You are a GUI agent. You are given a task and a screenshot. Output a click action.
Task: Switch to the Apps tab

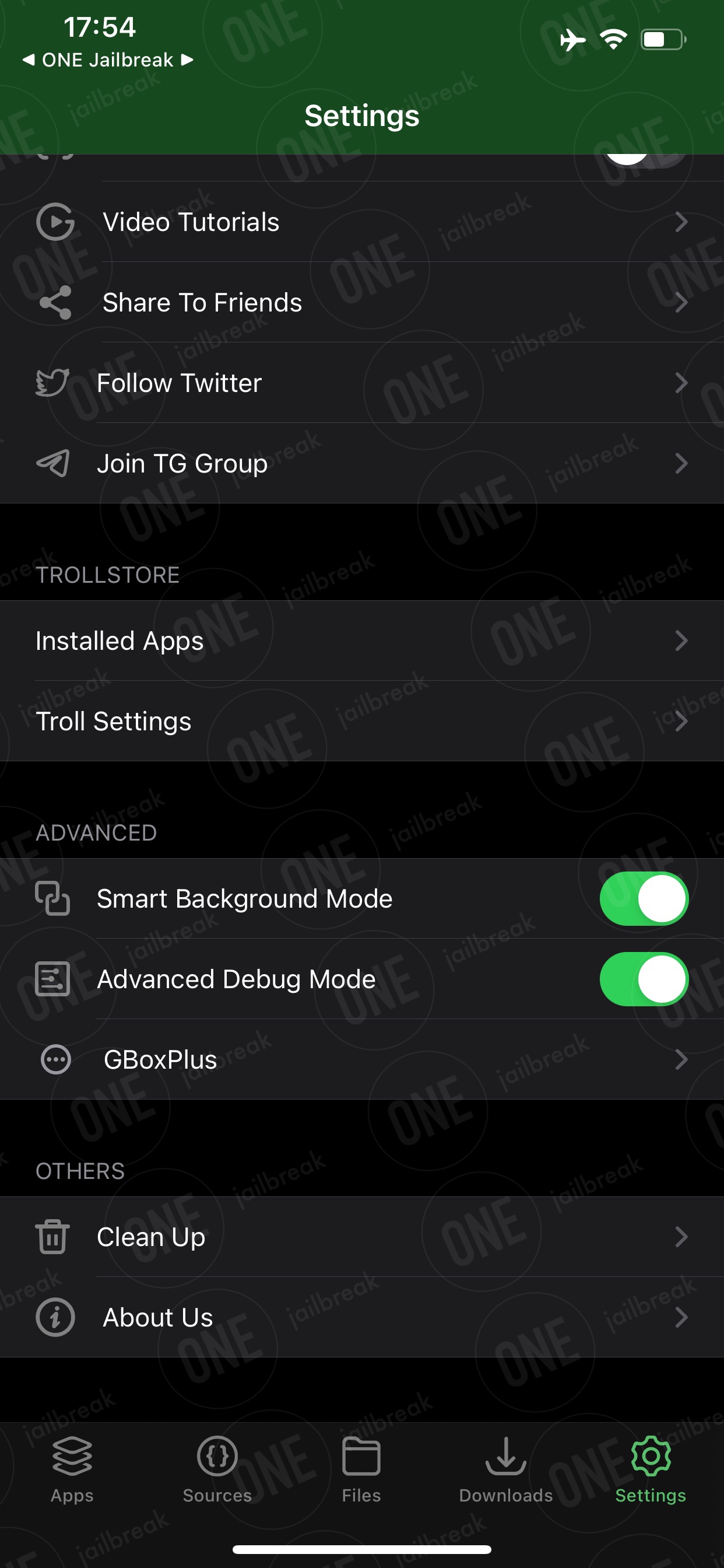click(x=72, y=1469)
